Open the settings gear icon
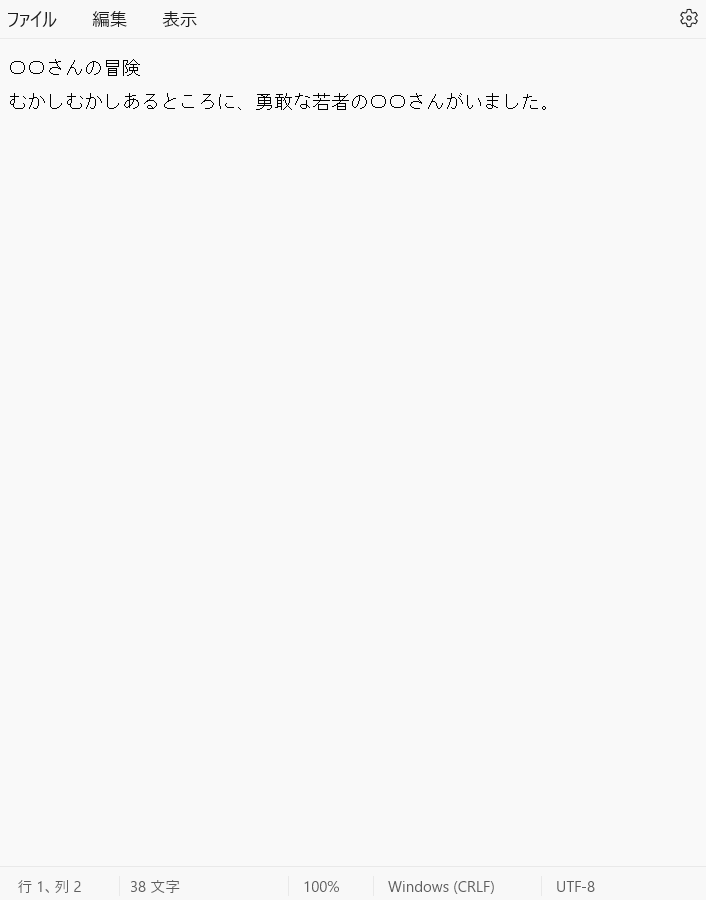706x900 pixels. tap(688, 18)
